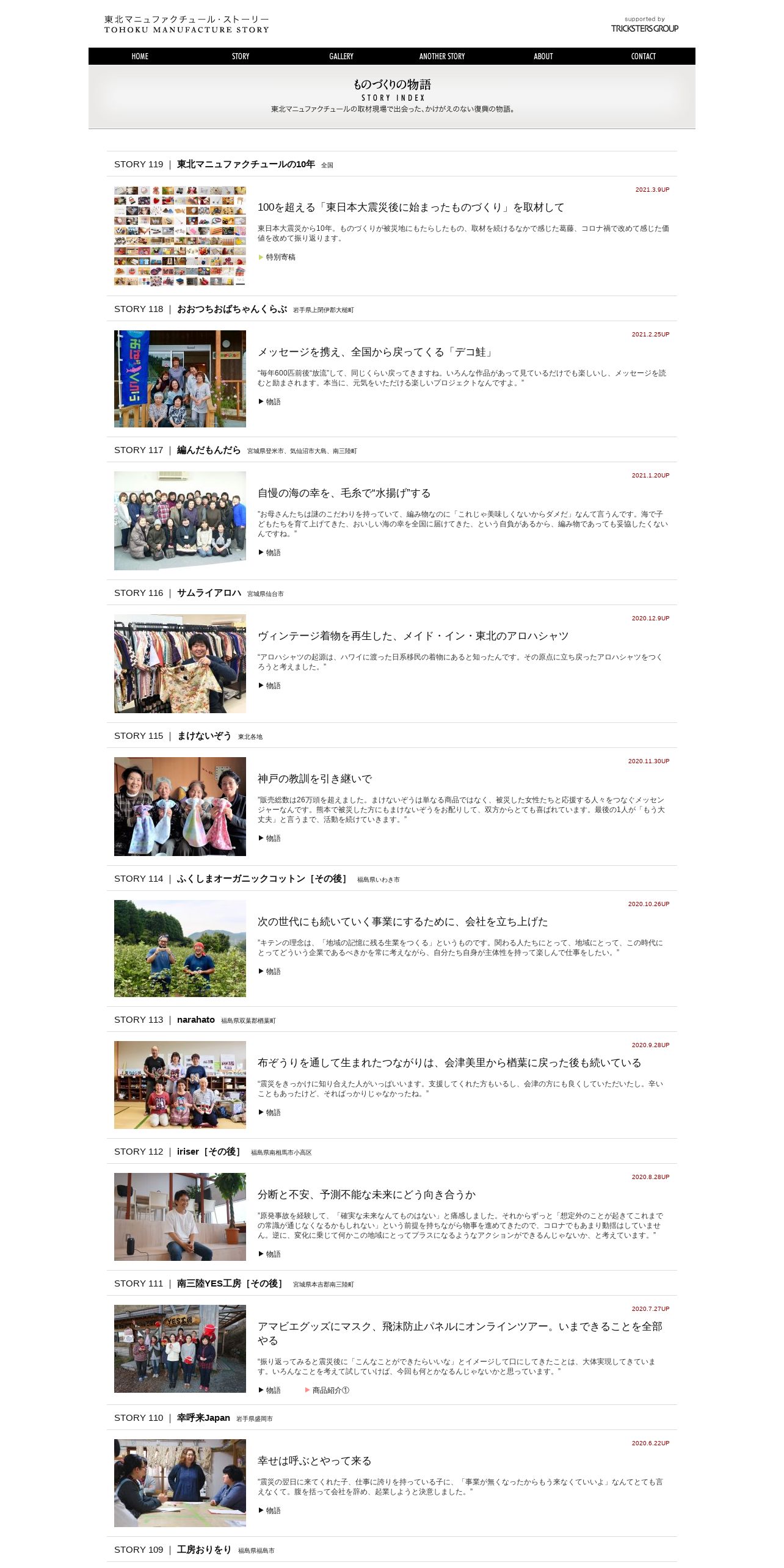The height and width of the screenshot is (1568, 784).
Task: Tap 物語 link under Story 111
Action: 272,1390
